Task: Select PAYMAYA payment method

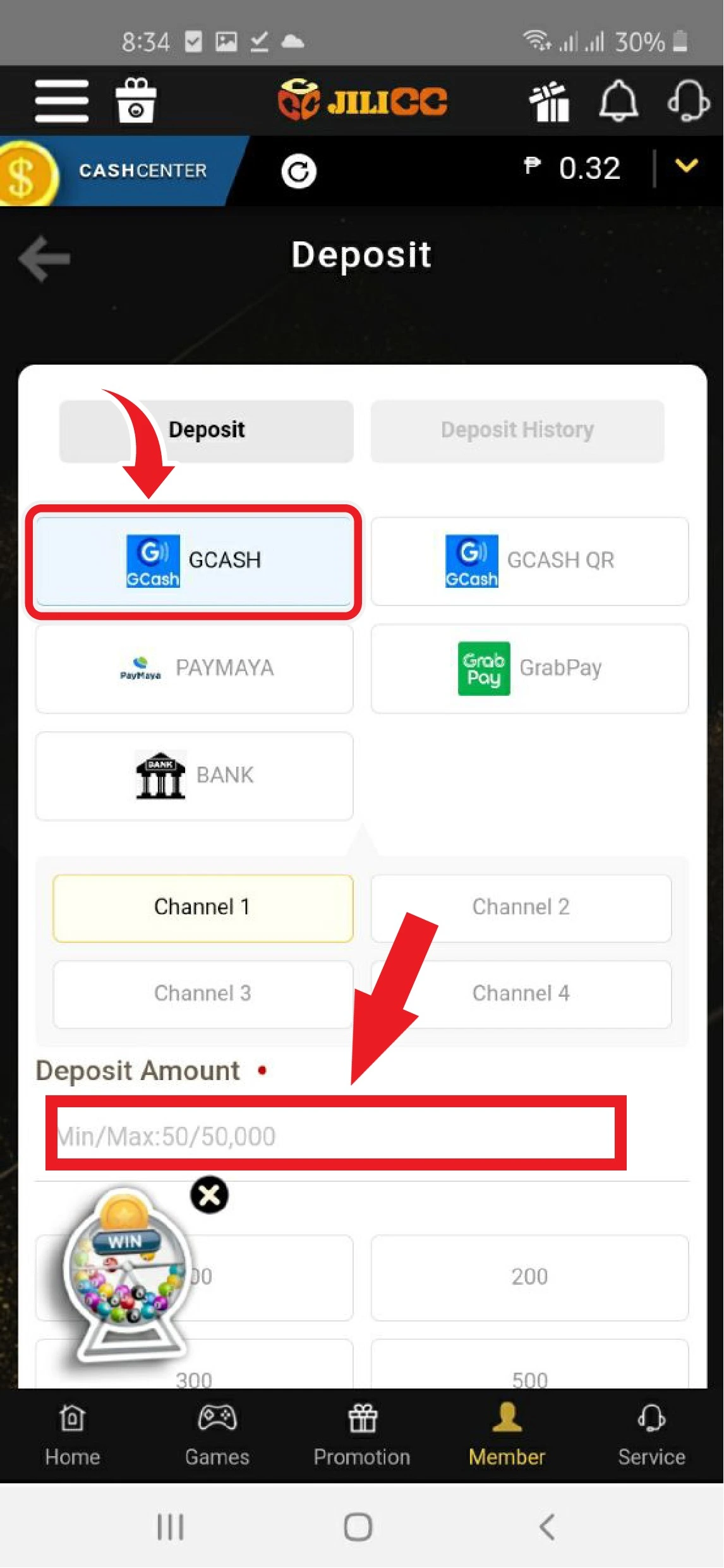Action: pyautogui.click(x=194, y=668)
